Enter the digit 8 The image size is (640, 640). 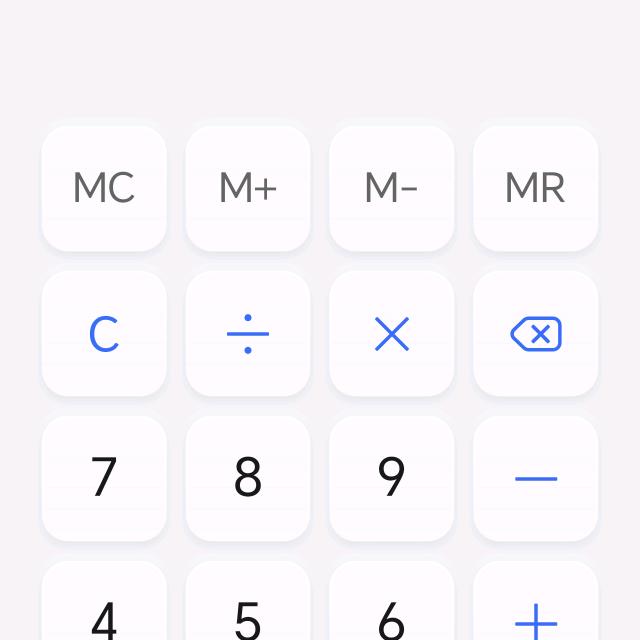click(x=248, y=478)
